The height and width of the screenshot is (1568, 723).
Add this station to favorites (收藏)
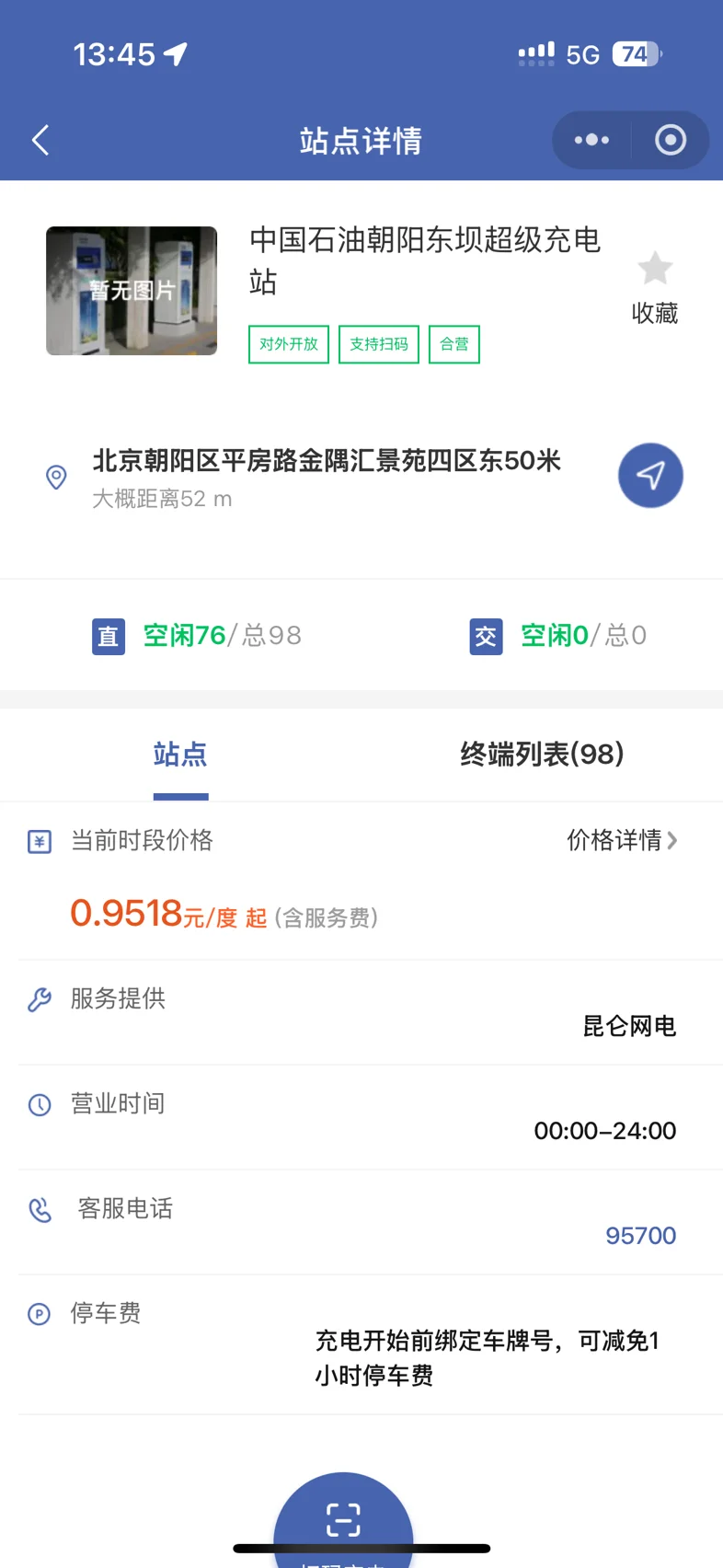(x=655, y=288)
